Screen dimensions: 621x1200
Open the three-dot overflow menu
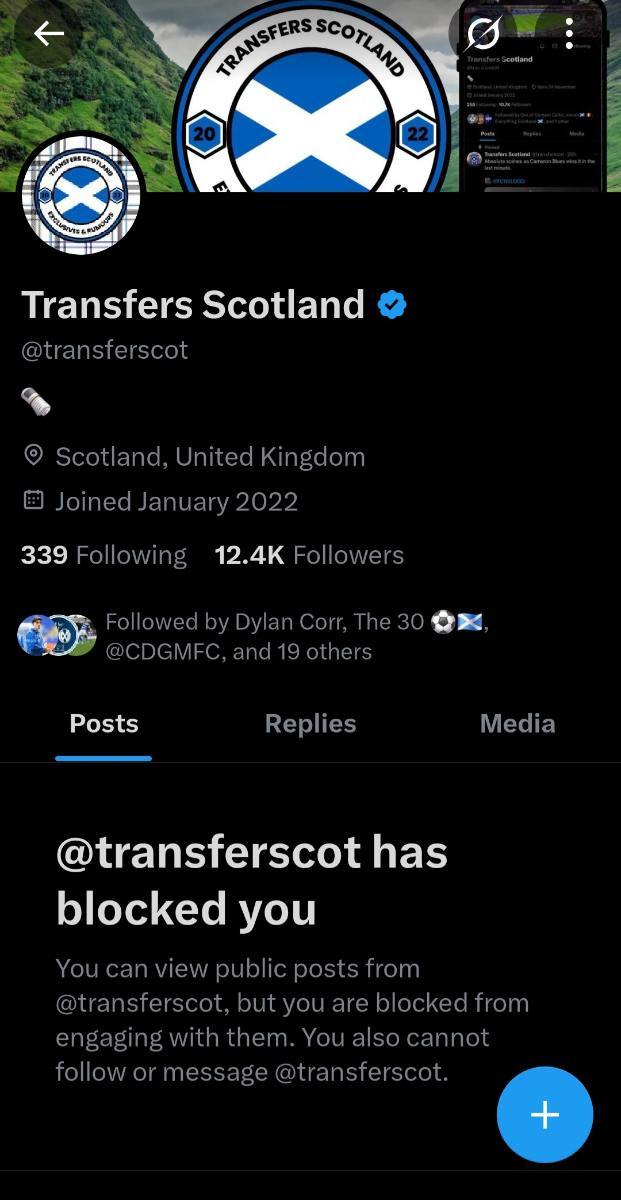tap(569, 34)
